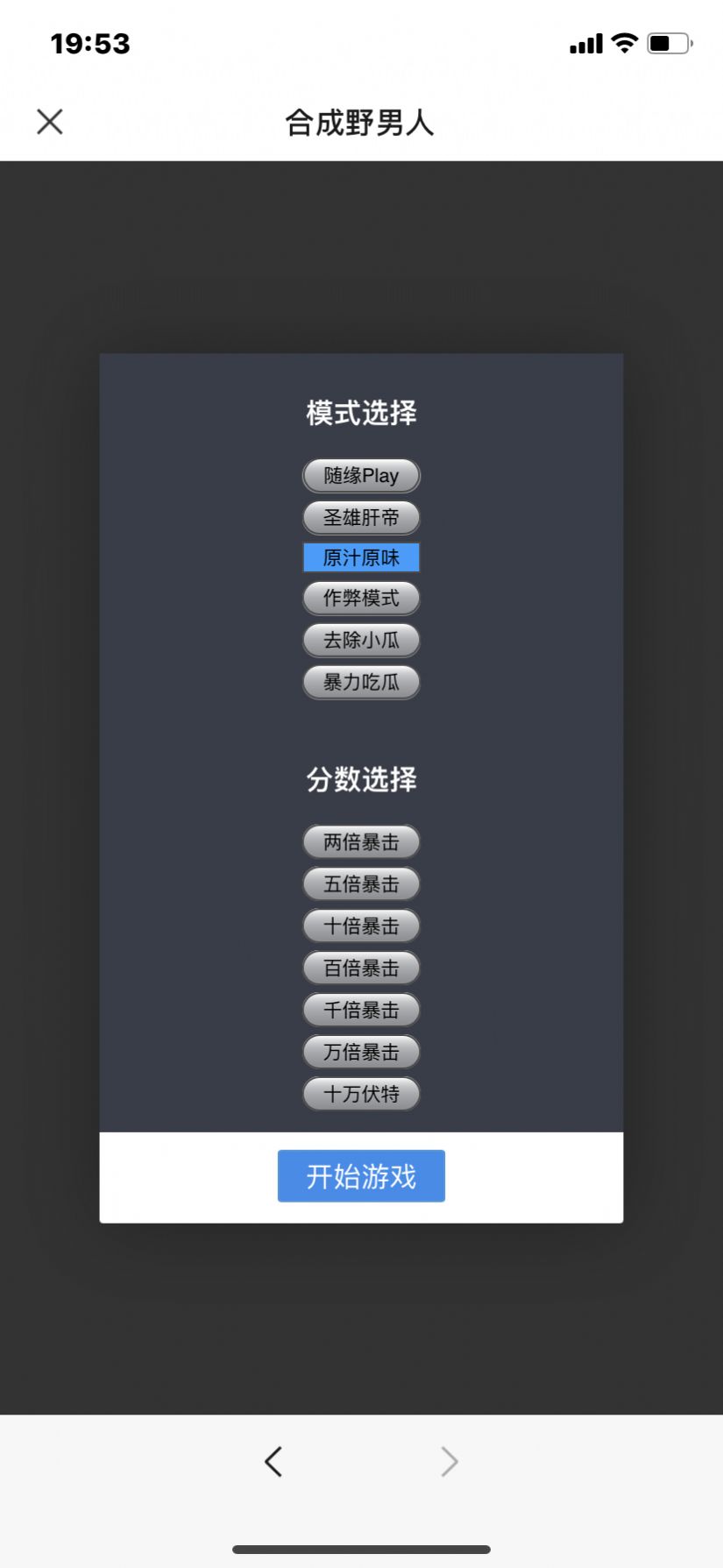Select the currently highlighted 原汁原味 mode
723x1568 pixels.
coord(361,557)
